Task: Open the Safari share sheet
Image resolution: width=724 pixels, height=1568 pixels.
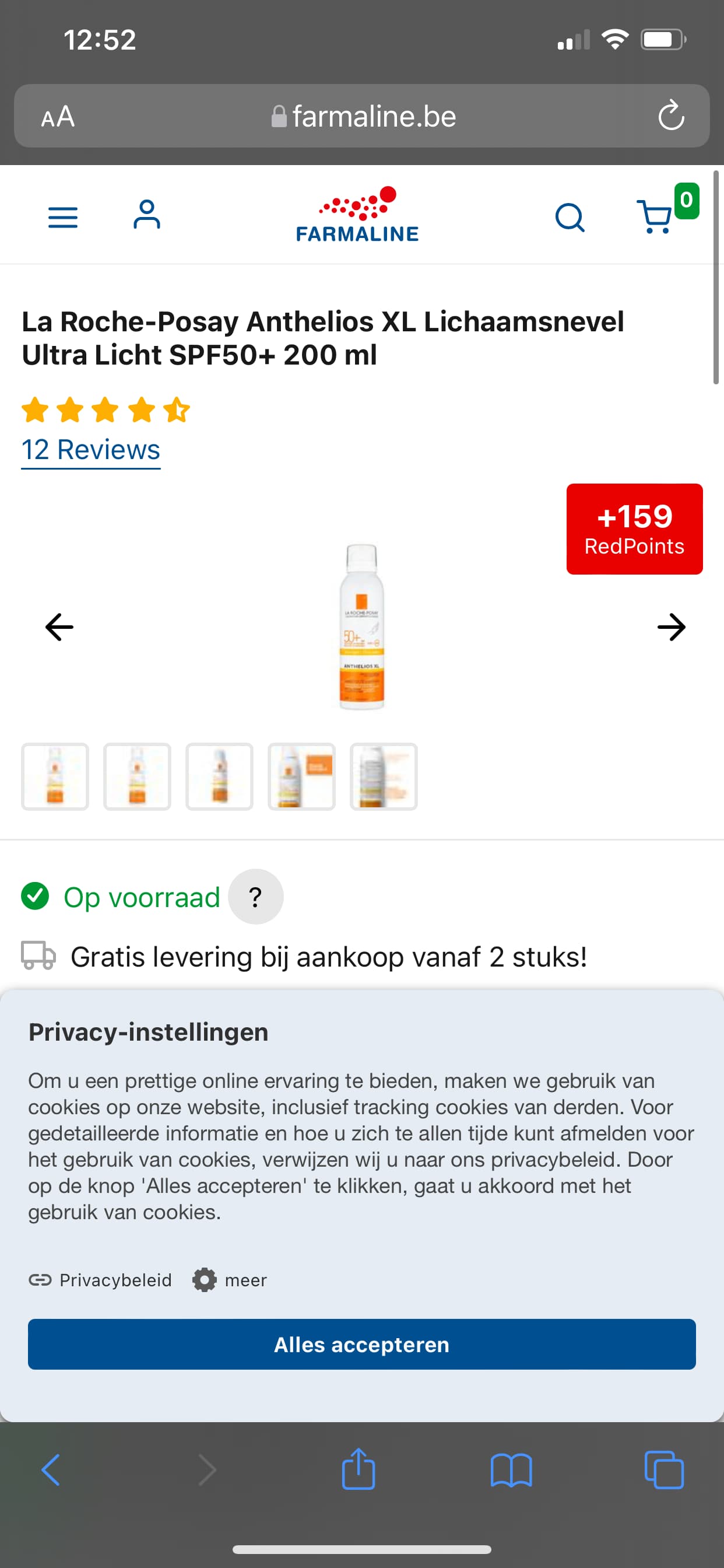Action: 359,1468
